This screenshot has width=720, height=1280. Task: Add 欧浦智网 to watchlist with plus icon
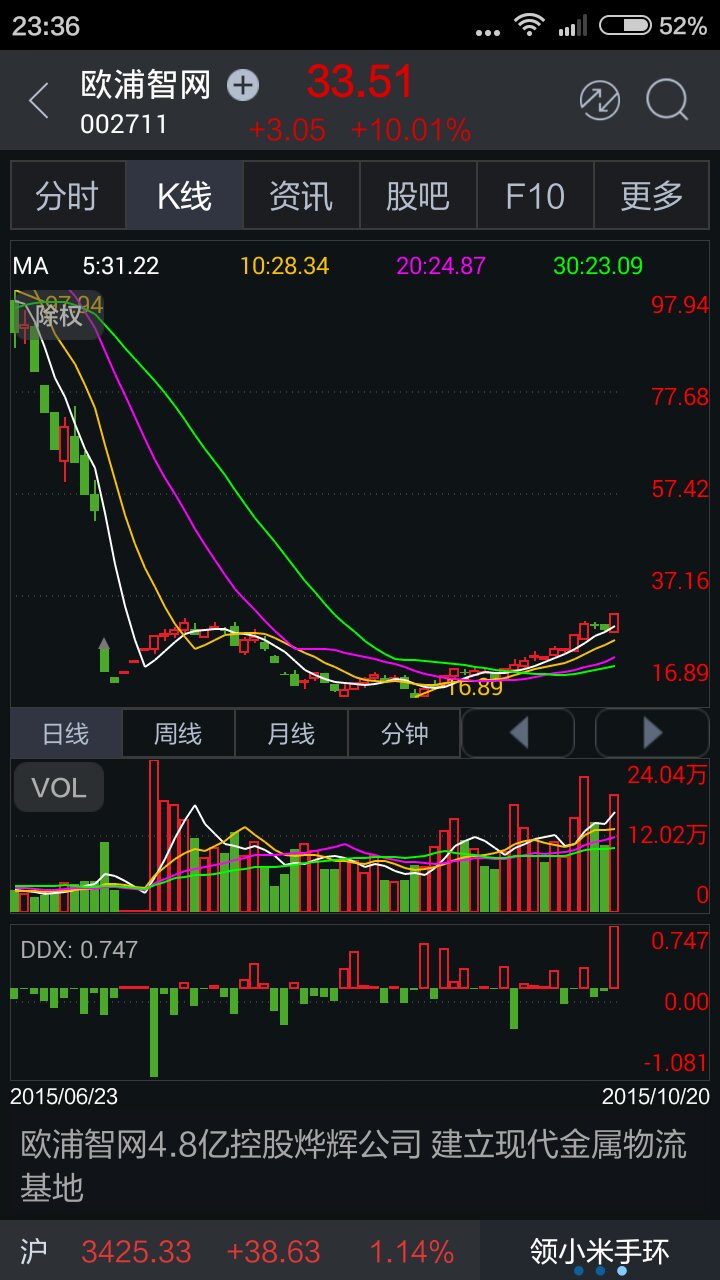coord(243,85)
